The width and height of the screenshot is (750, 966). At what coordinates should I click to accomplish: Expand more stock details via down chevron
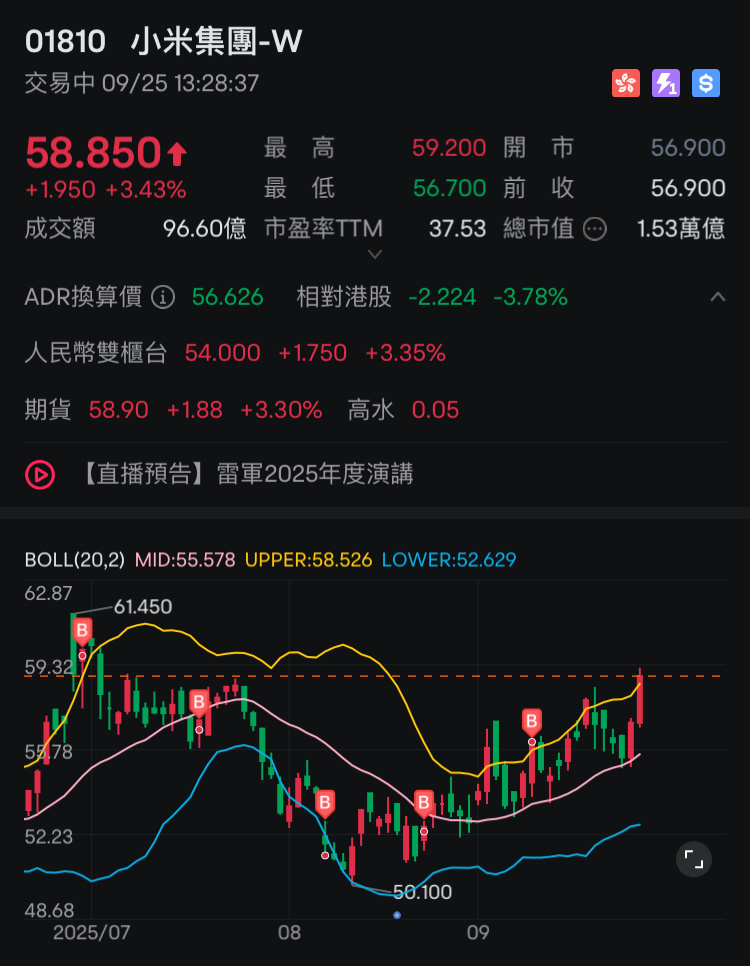[x=375, y=255]
